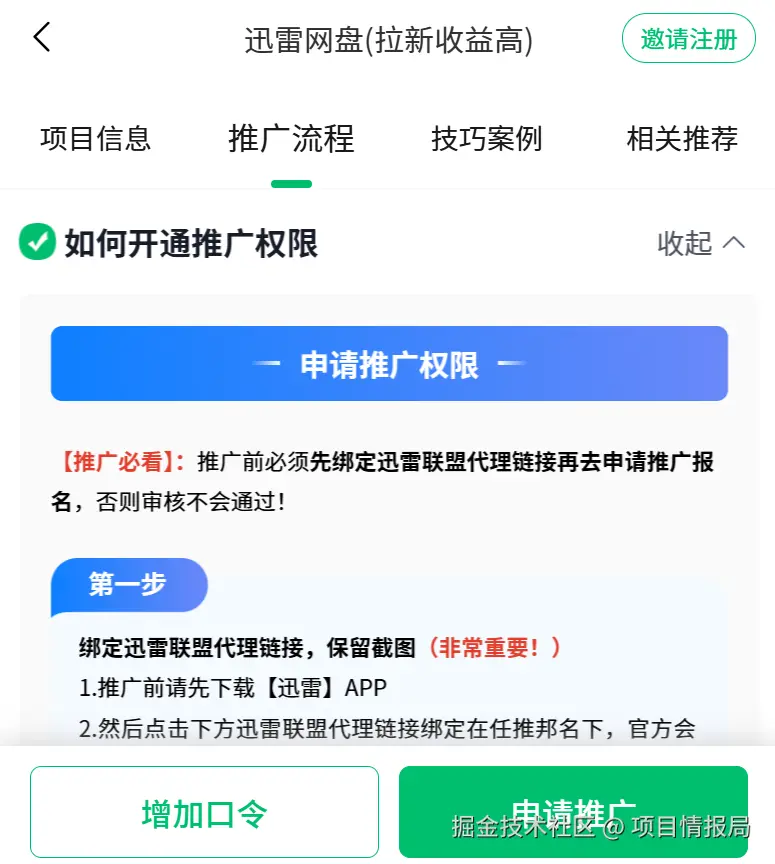This screenshot has height=864, width=775.
Task: Tap the 第一步 blue step badge
Action: (128, 586)
